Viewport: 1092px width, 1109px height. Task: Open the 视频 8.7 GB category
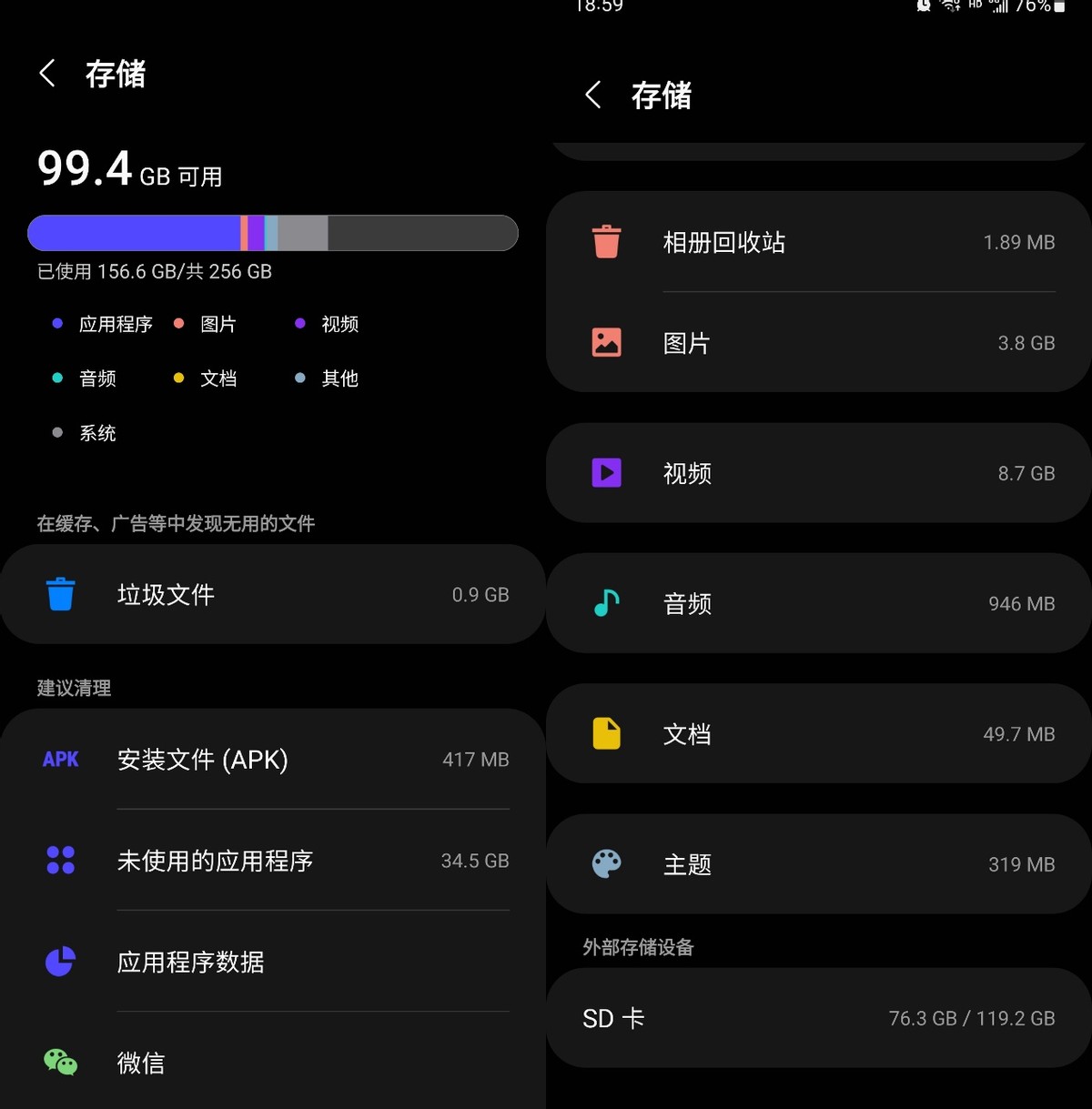coord(817,473)
